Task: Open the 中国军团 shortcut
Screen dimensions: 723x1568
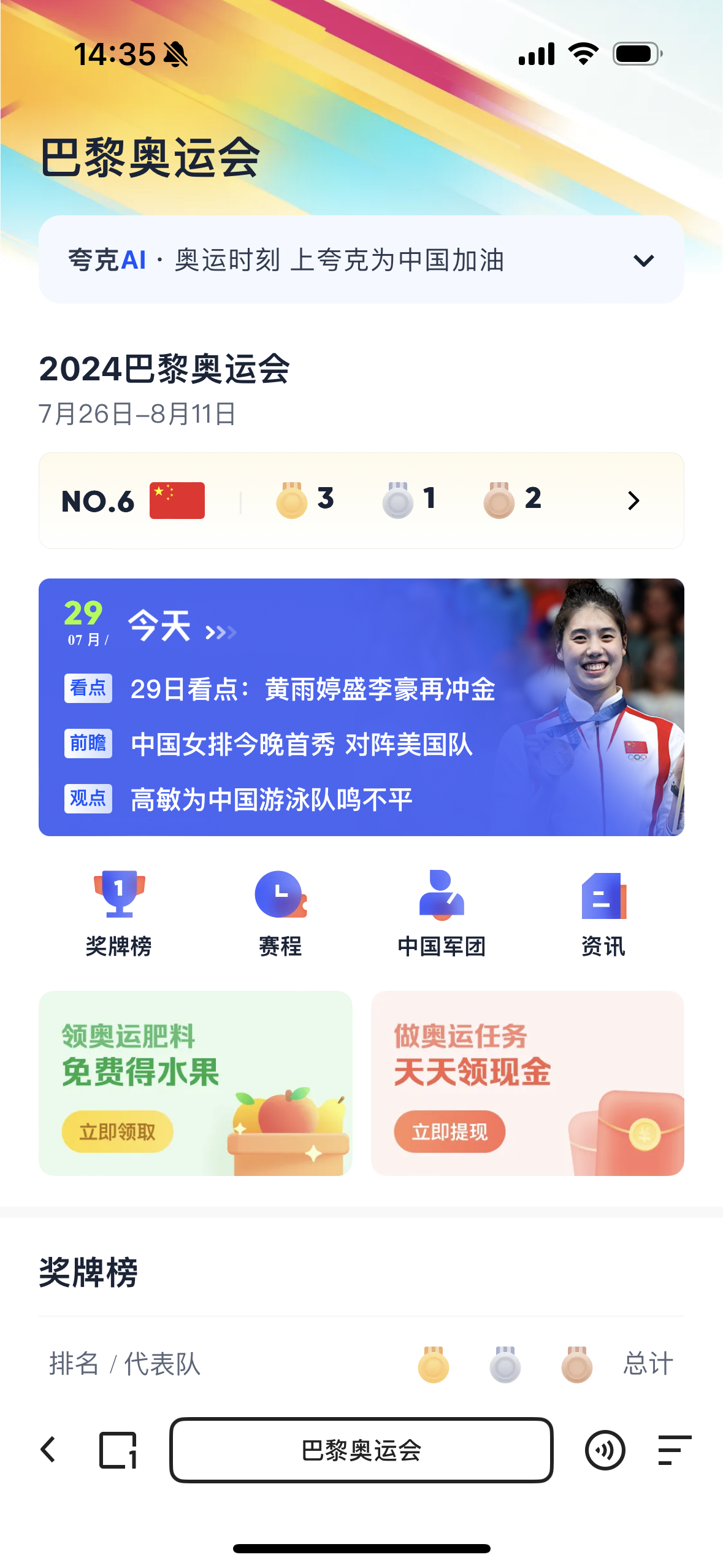Action: click(442, 913)
